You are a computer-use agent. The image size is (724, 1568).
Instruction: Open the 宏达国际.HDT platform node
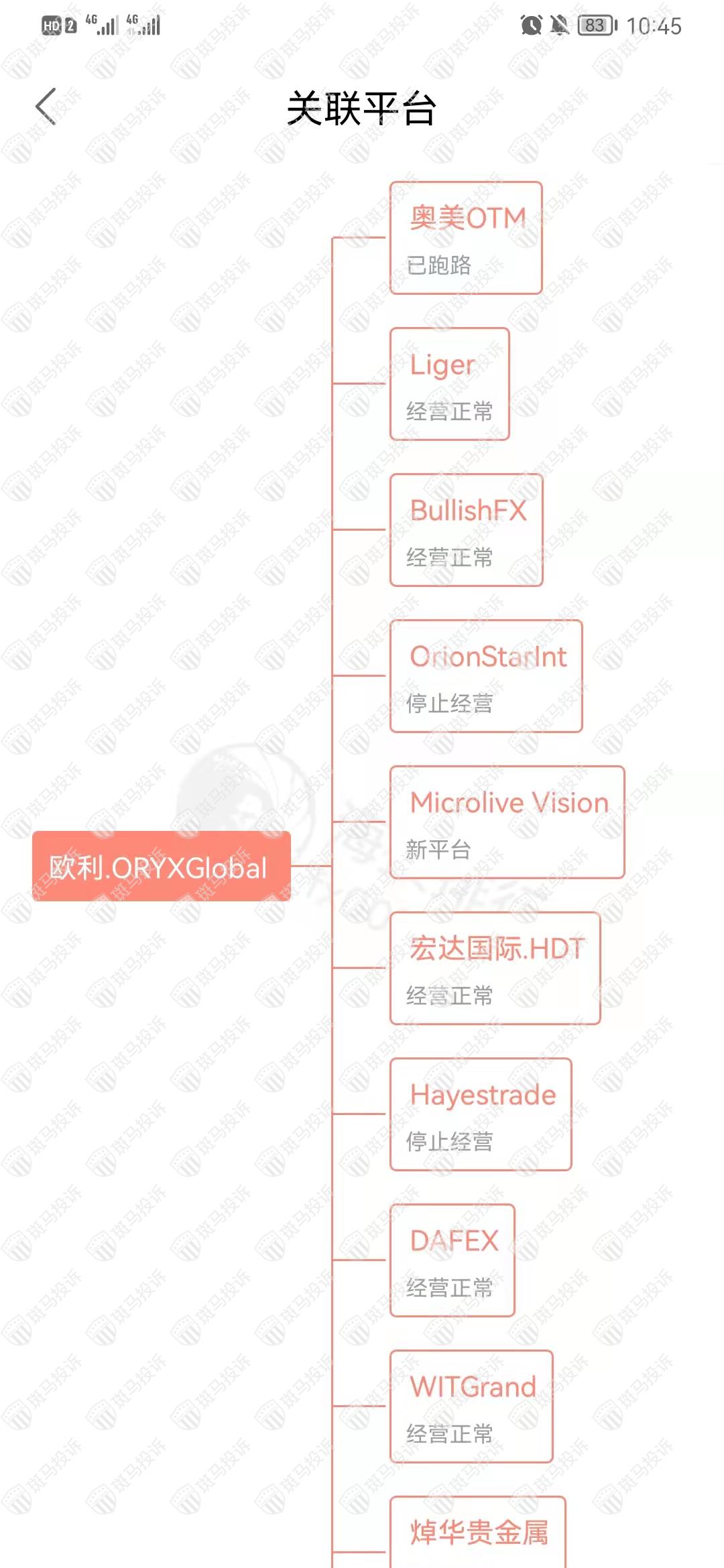point(495,968)
